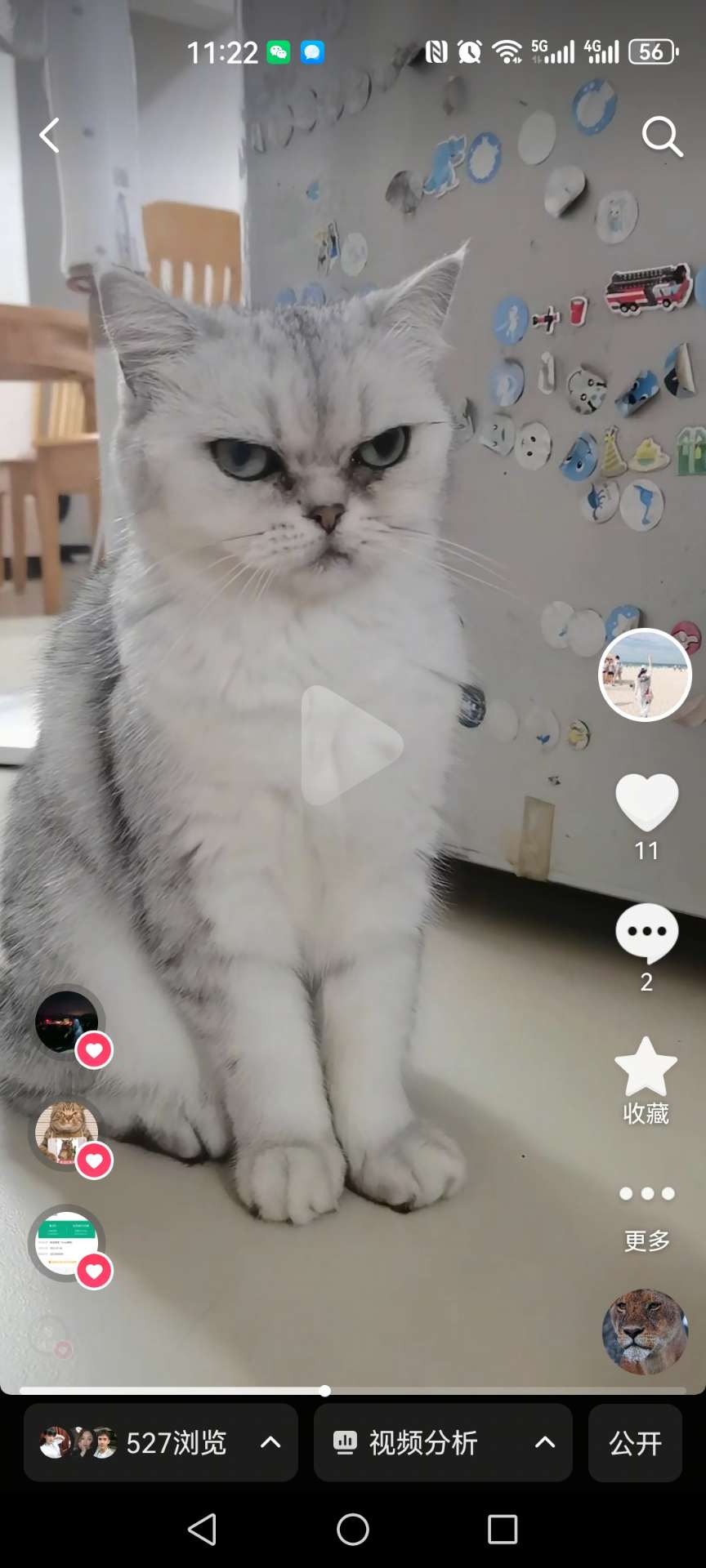Tap the system home button

(x=353, y=1530)
